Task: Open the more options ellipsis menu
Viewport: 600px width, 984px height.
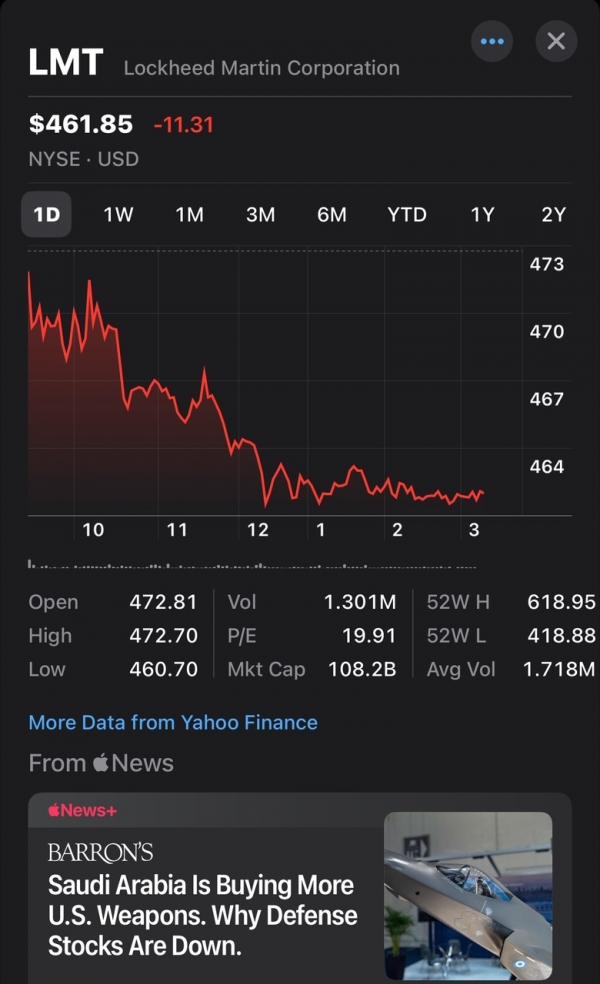Action: pyautogui.click(x=492, y=41)
